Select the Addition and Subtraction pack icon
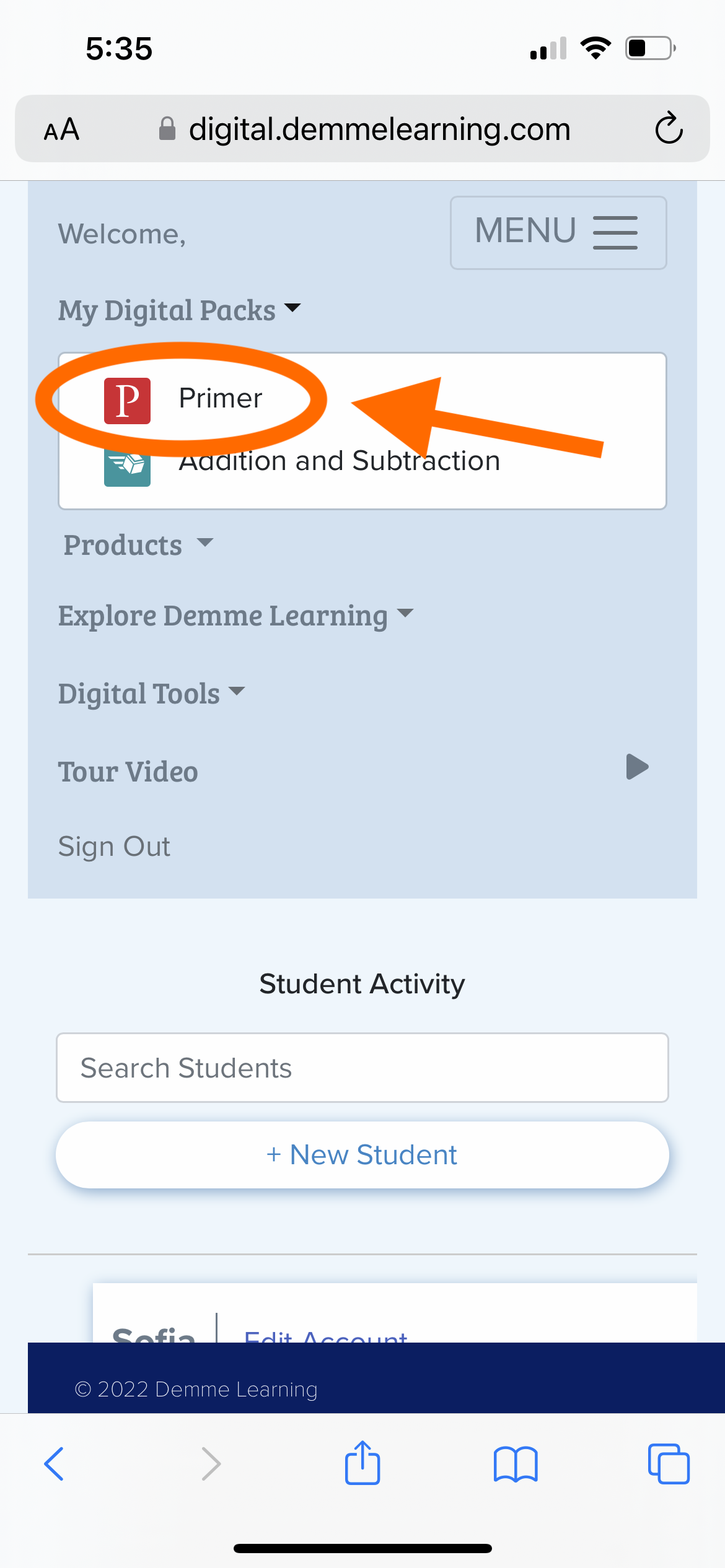The height and width of the screenshot is (1568, 725). pos(127,463)
